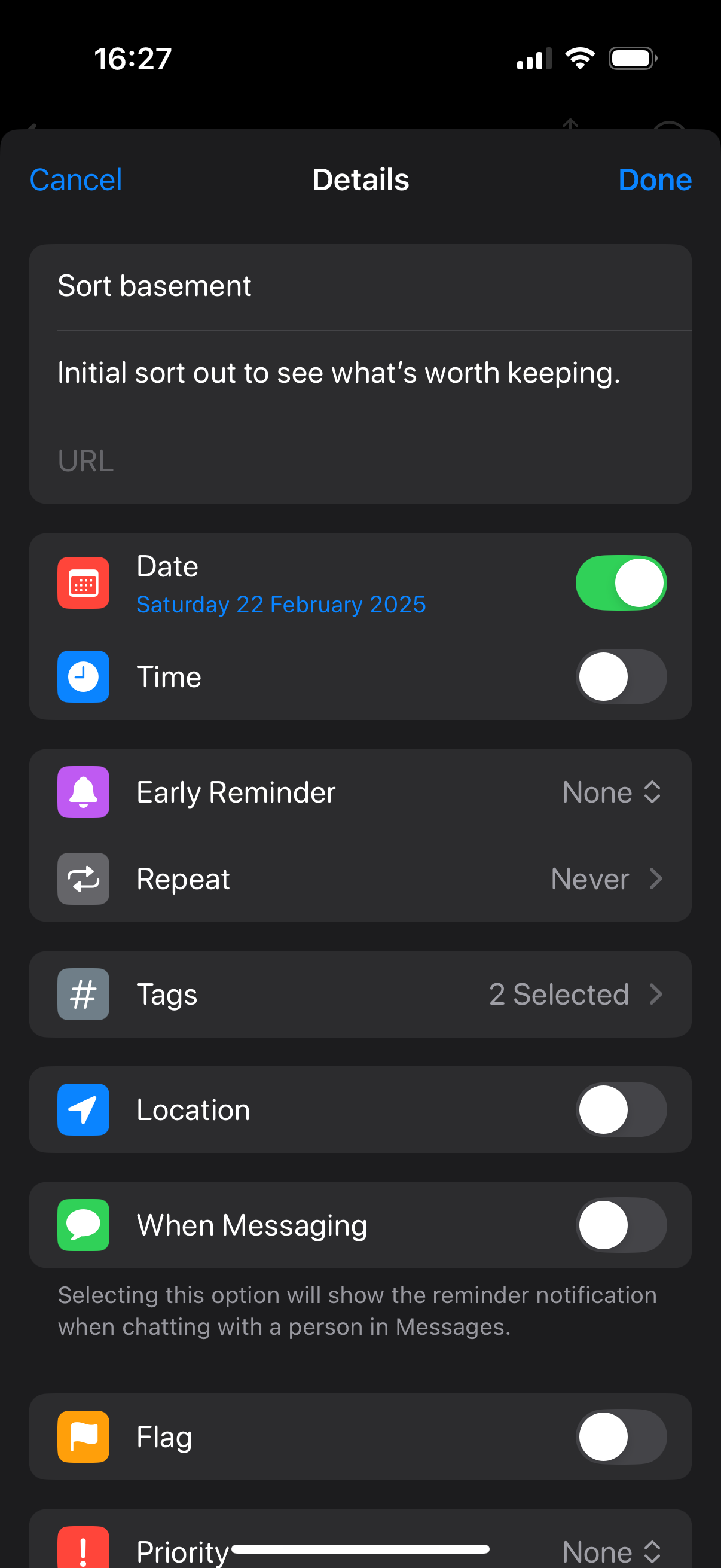Turn on When Messaging
This screenshot has width=721, height=1568.
tap(621, 1225)
